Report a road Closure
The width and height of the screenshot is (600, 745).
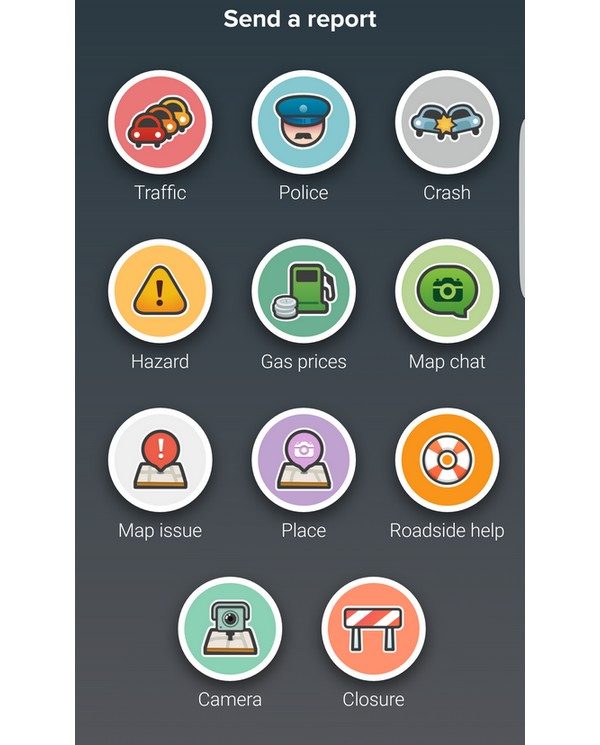coord(373,628)
